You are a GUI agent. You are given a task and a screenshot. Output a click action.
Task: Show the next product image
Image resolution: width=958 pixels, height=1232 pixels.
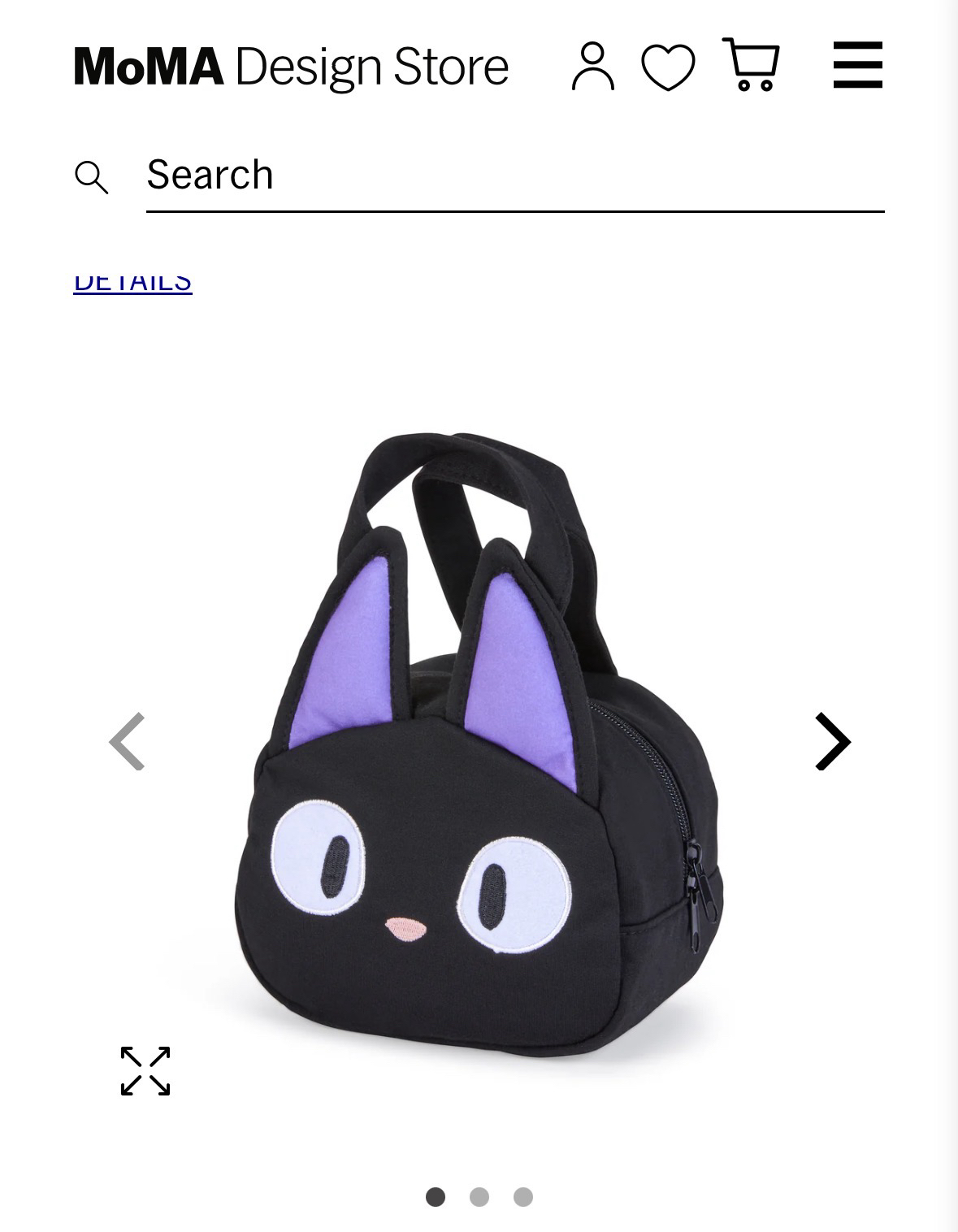(x=832, y=741)
